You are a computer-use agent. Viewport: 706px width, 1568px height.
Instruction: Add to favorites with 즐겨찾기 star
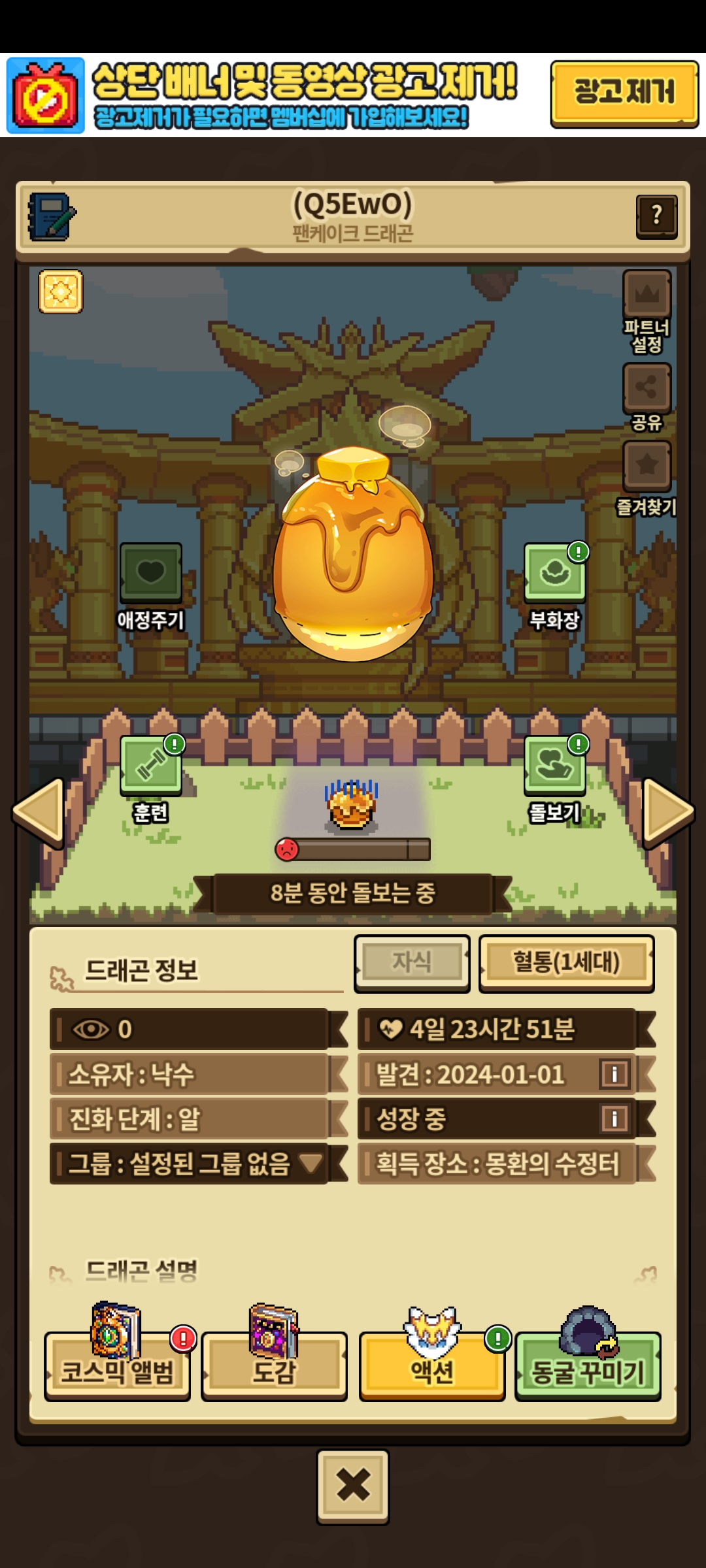click(647, 466)
